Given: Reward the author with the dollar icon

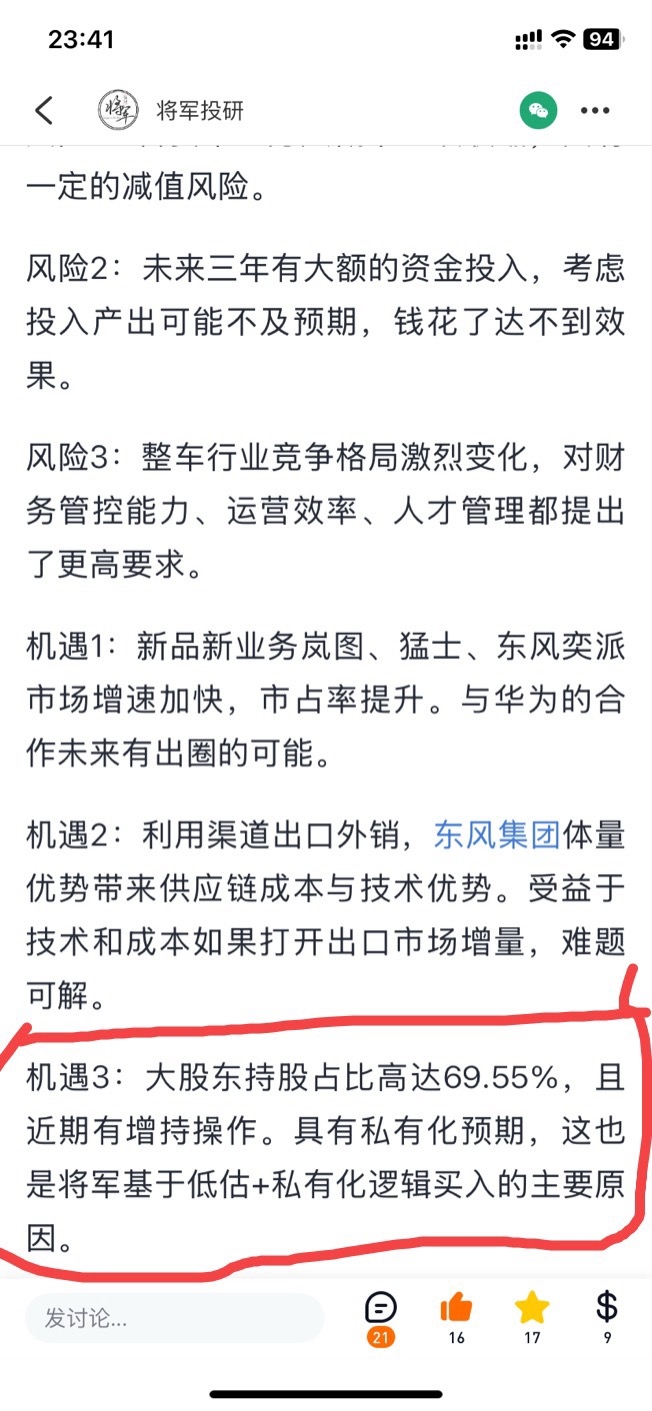Looking at the screenshot, I should pyautogui.click(x=607, y=1318).
